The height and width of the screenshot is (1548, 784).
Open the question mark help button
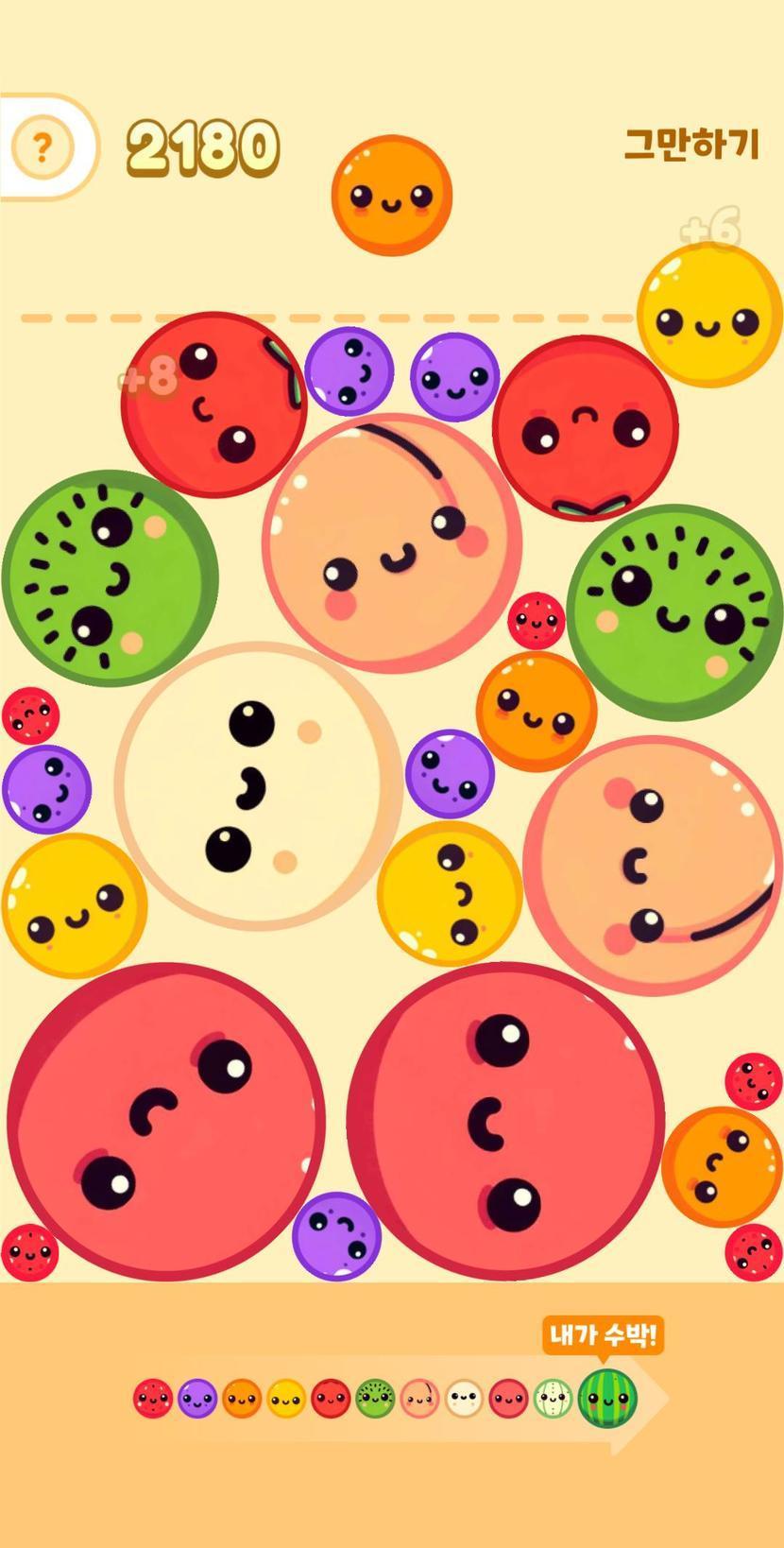[42, 147]
